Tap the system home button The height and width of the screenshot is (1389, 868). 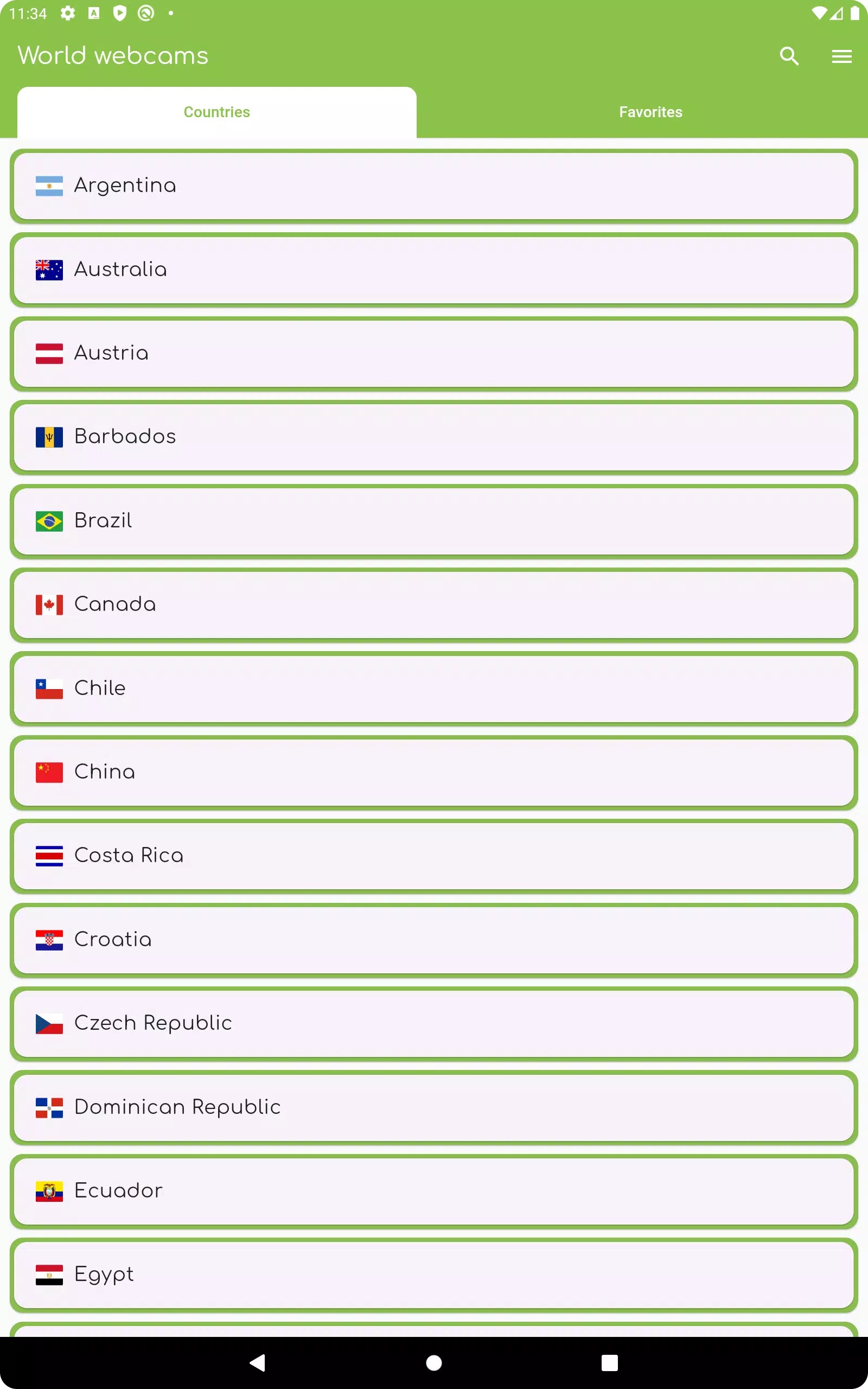[434, 1362]
